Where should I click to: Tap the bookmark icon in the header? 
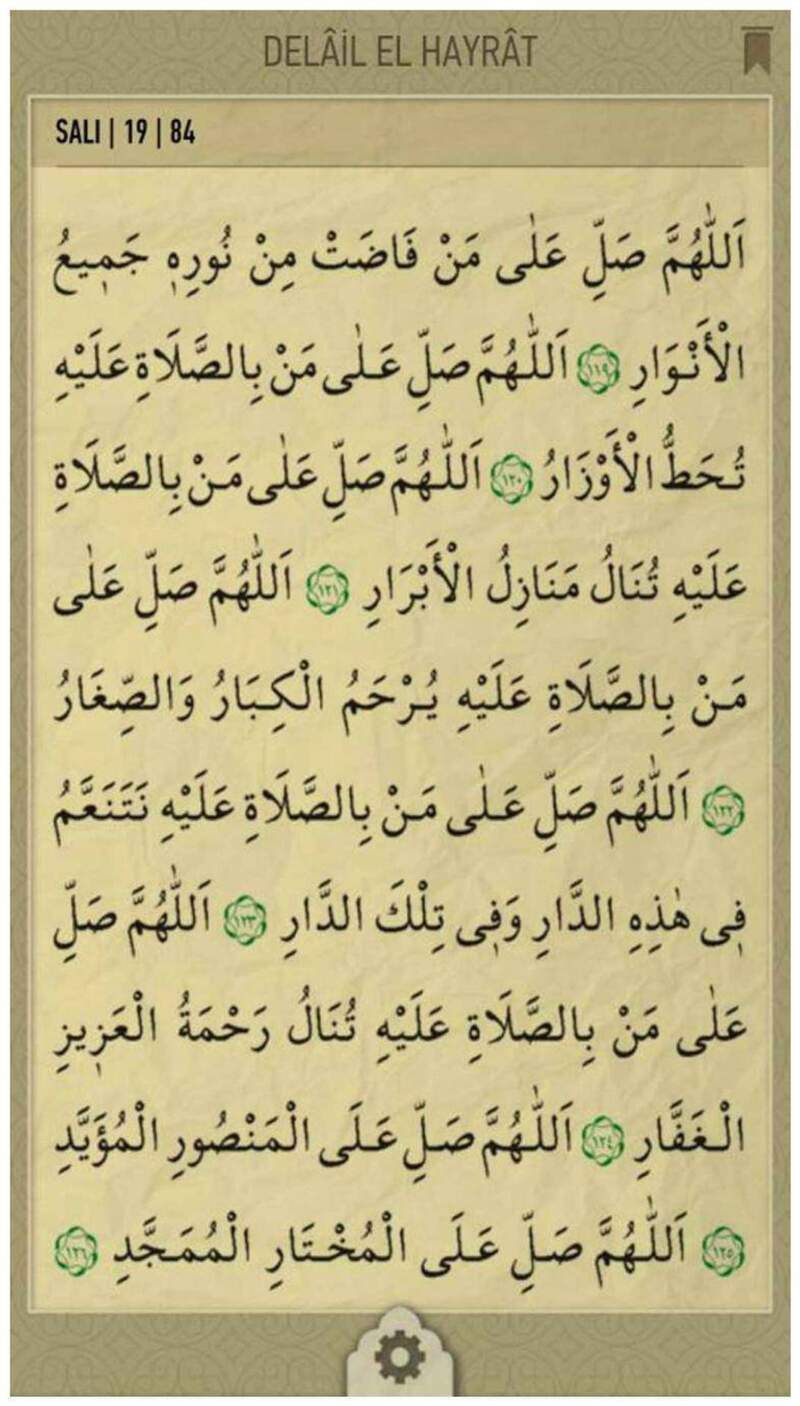coord(756,51)
